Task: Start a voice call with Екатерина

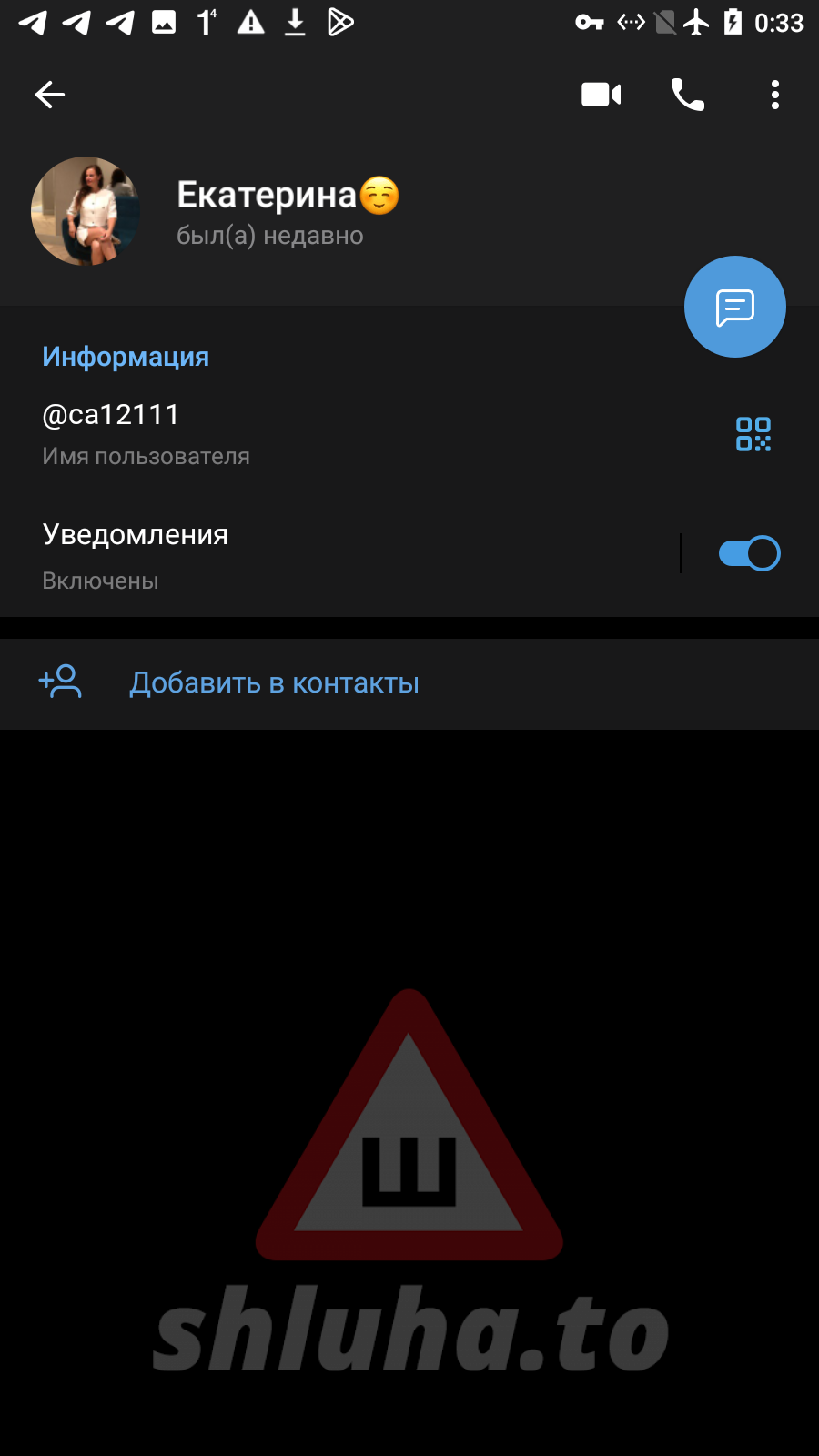Action: point(687,95)
